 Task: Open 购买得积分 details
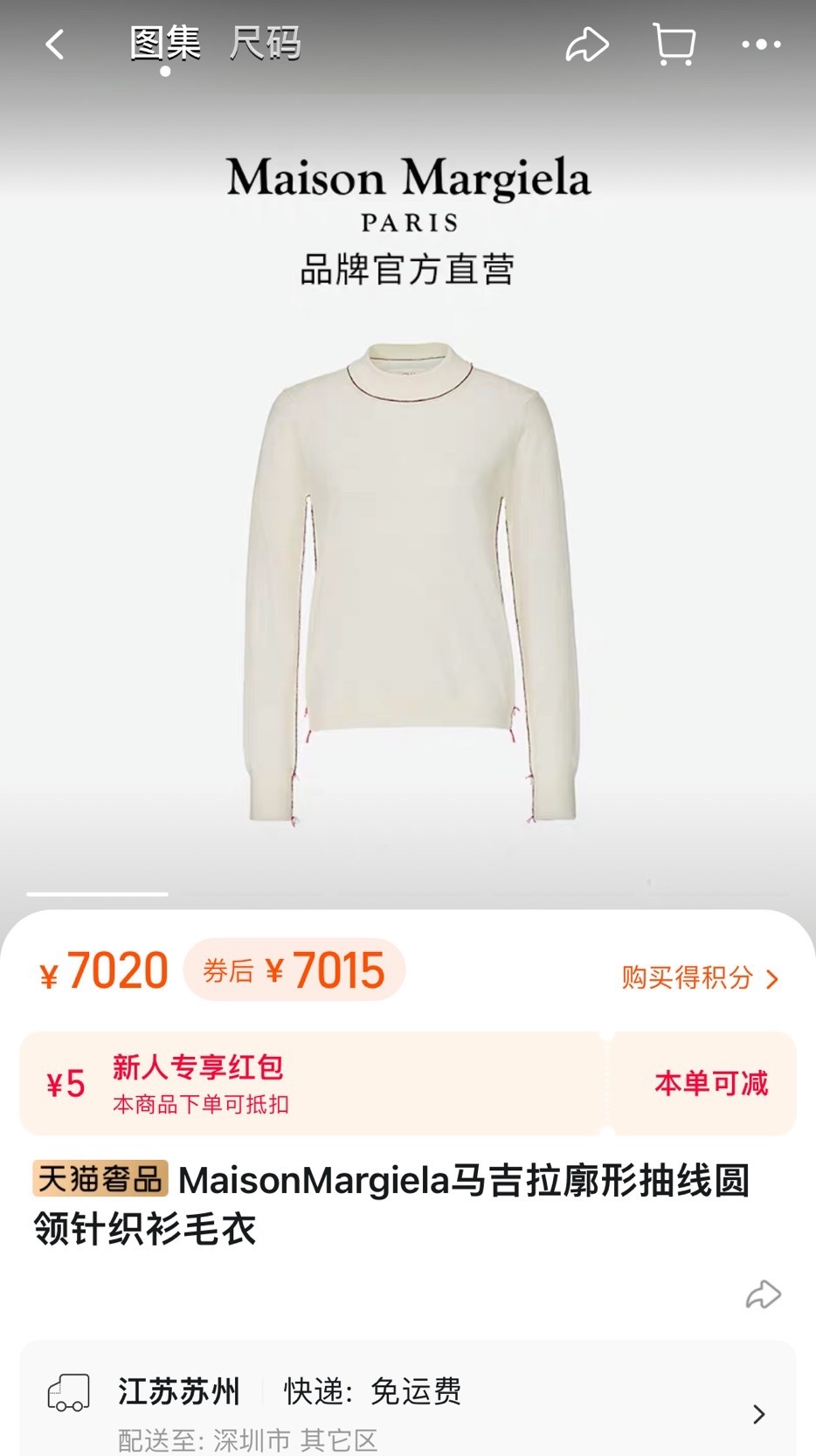point(699,977)
